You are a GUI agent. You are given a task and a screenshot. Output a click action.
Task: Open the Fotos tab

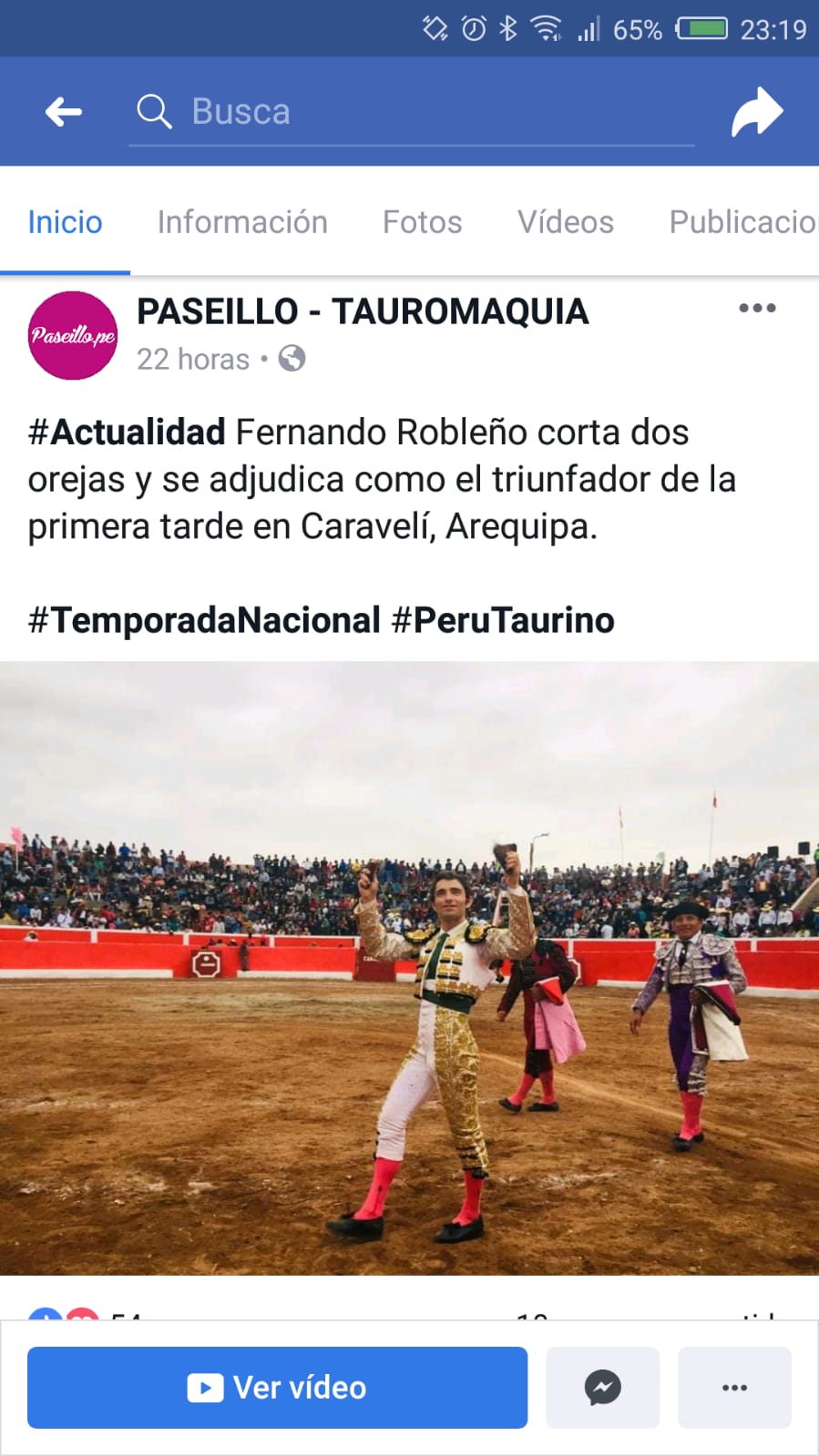tap(422, 222)
